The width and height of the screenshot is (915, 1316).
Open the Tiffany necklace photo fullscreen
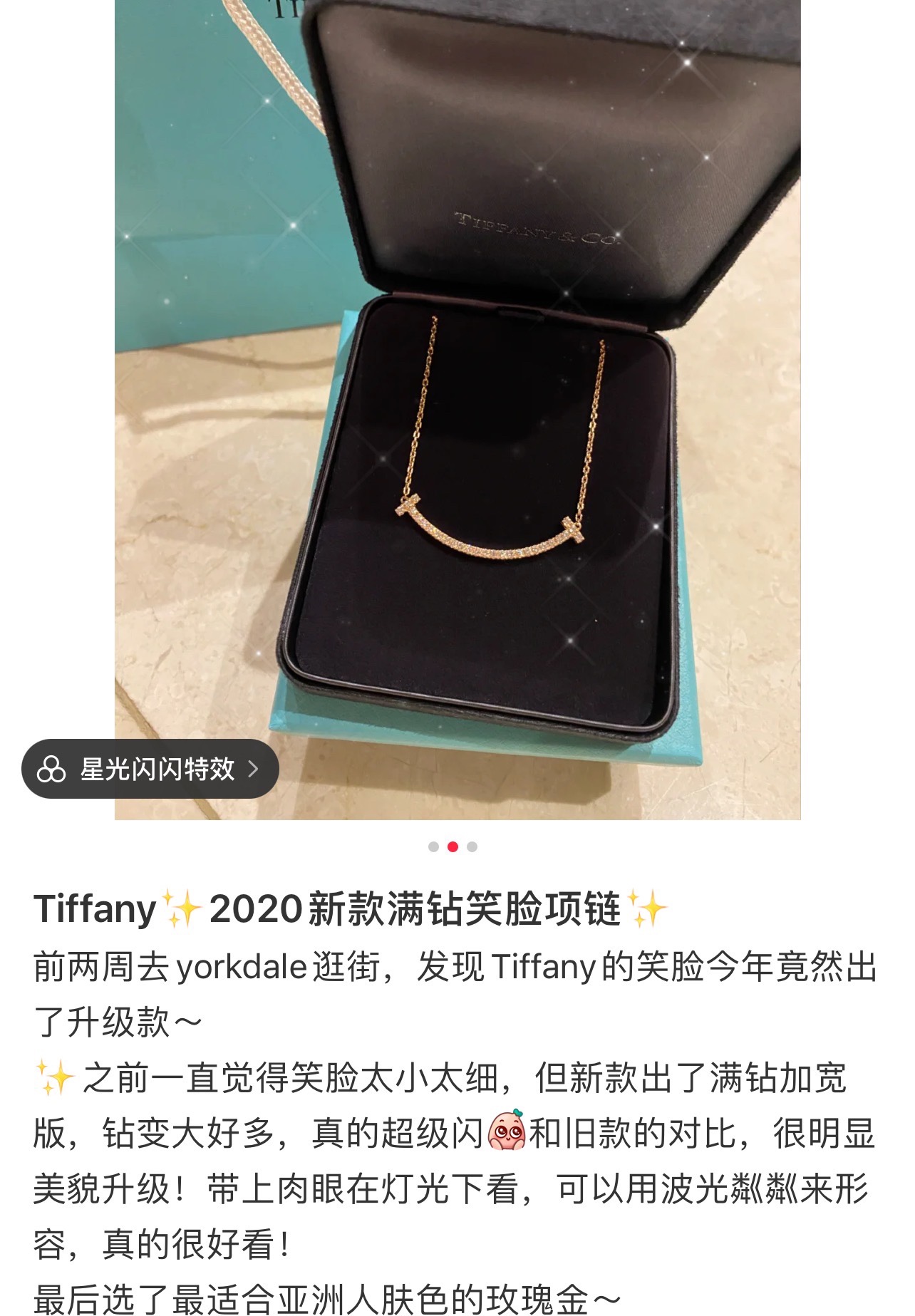[x=457, y=410]
